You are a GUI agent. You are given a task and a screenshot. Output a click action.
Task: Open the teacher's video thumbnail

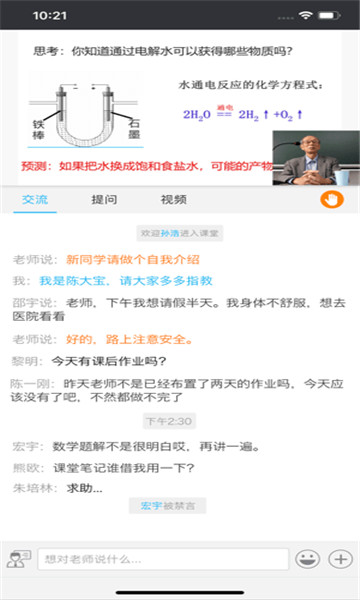point(316,158)
